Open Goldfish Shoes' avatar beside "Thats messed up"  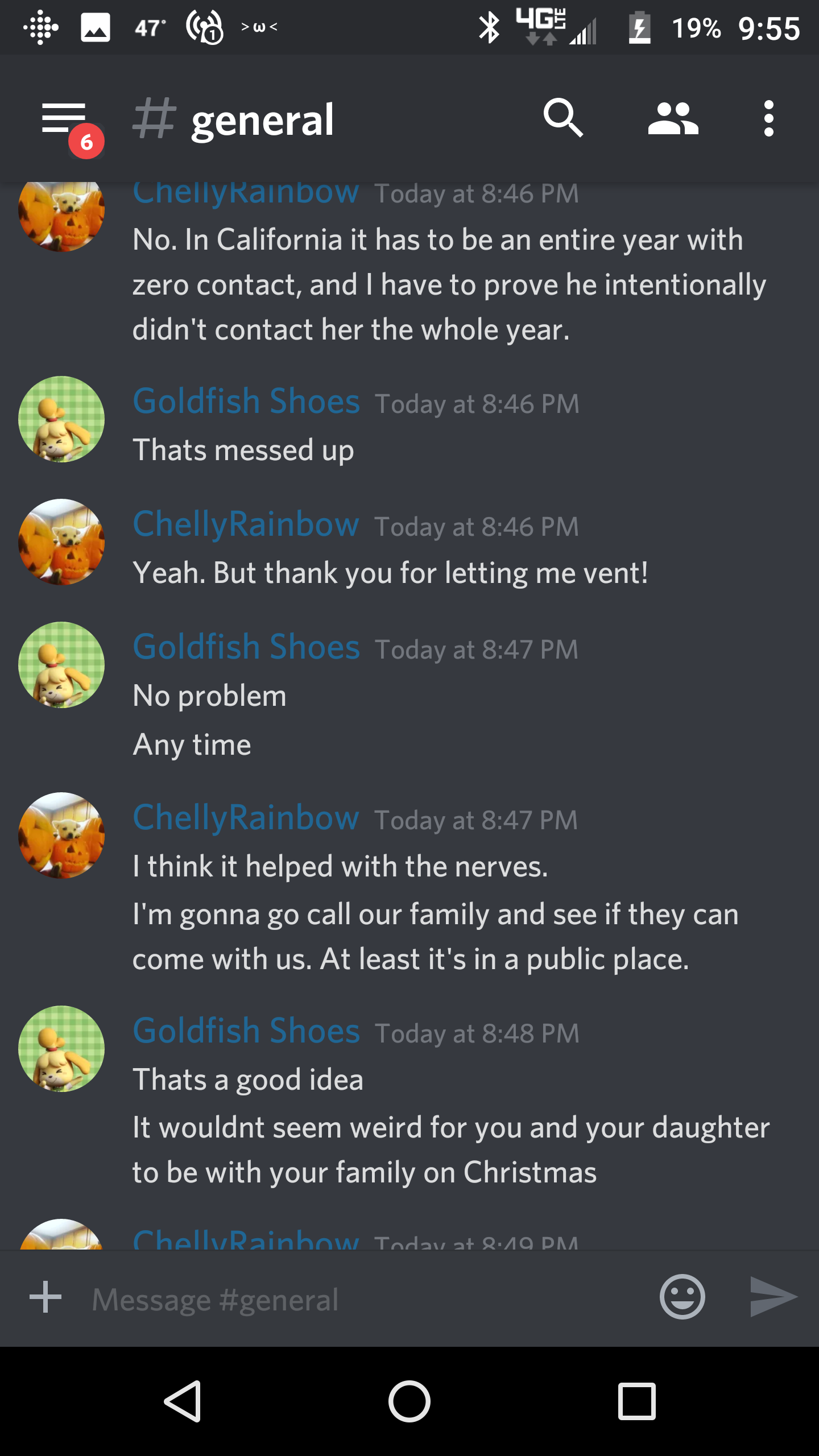point(61,419)
